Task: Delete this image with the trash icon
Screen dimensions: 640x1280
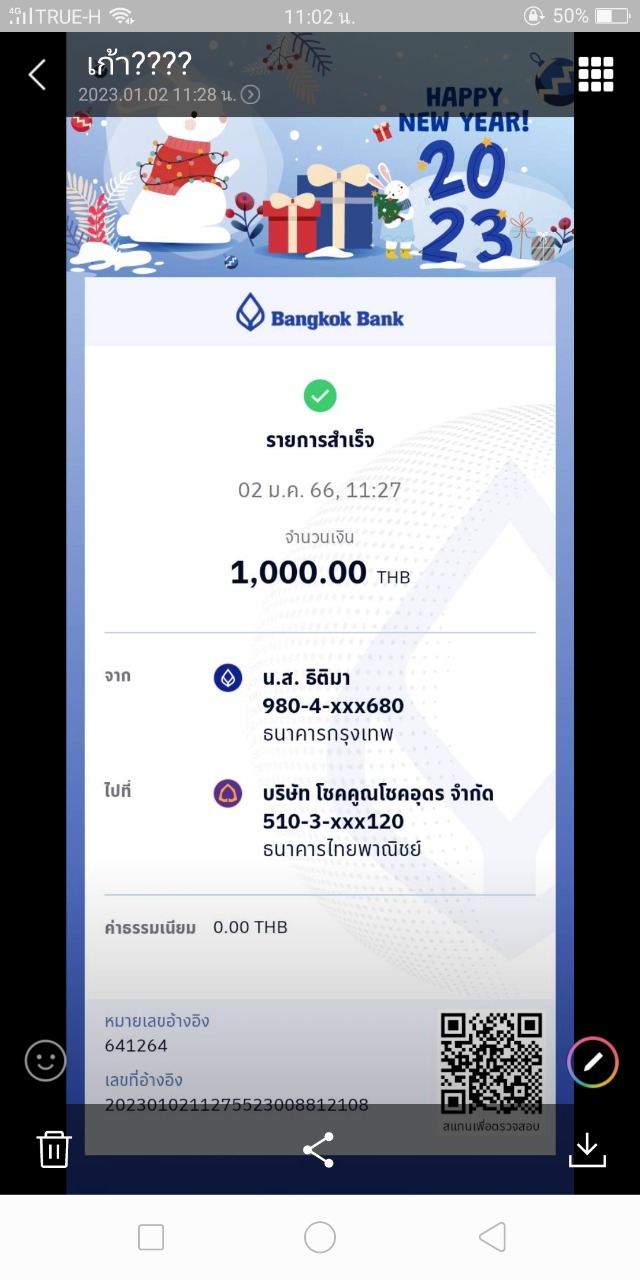Action: point(54,1149)
